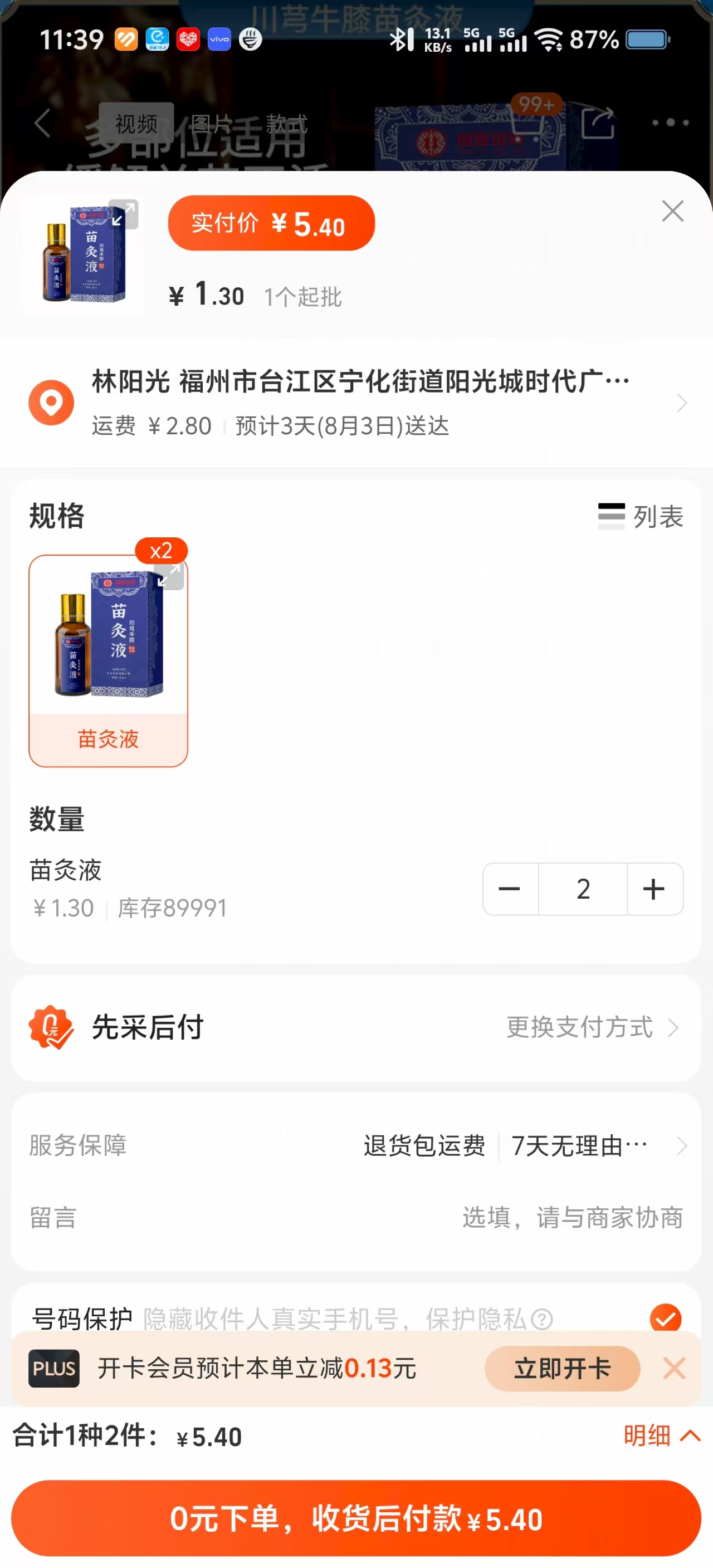Open 更换支付方式 to change payment
Screen dimensions: 713x1568
pos(591,1027)
